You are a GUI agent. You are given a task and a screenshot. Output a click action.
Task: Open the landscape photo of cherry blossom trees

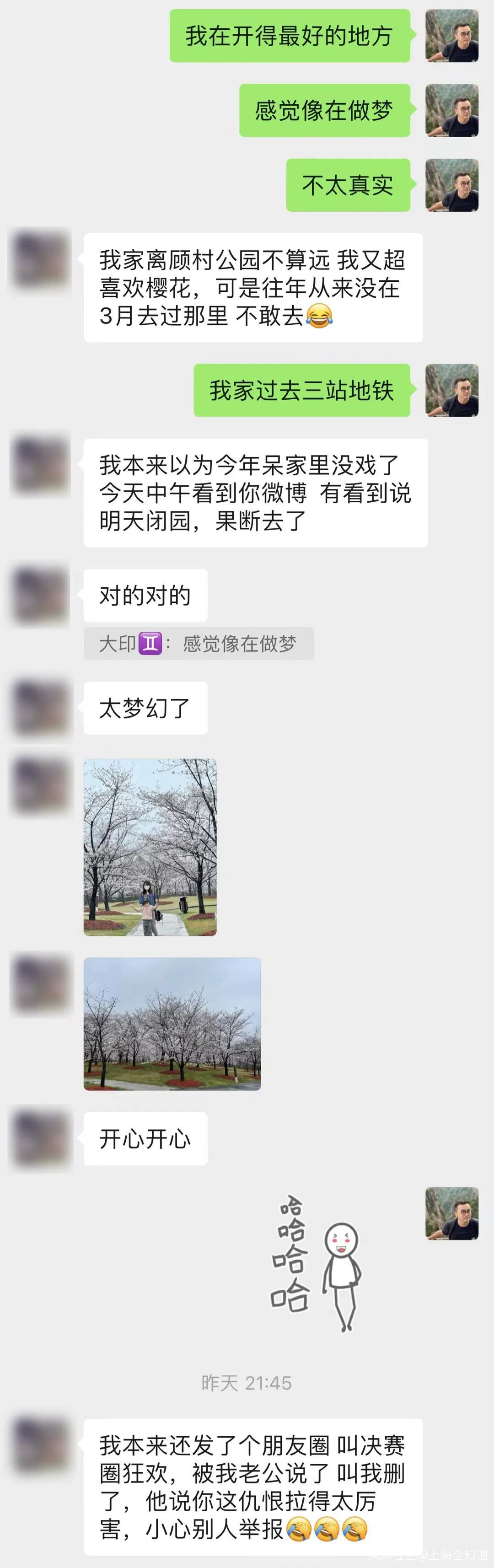pos(172,1024)
